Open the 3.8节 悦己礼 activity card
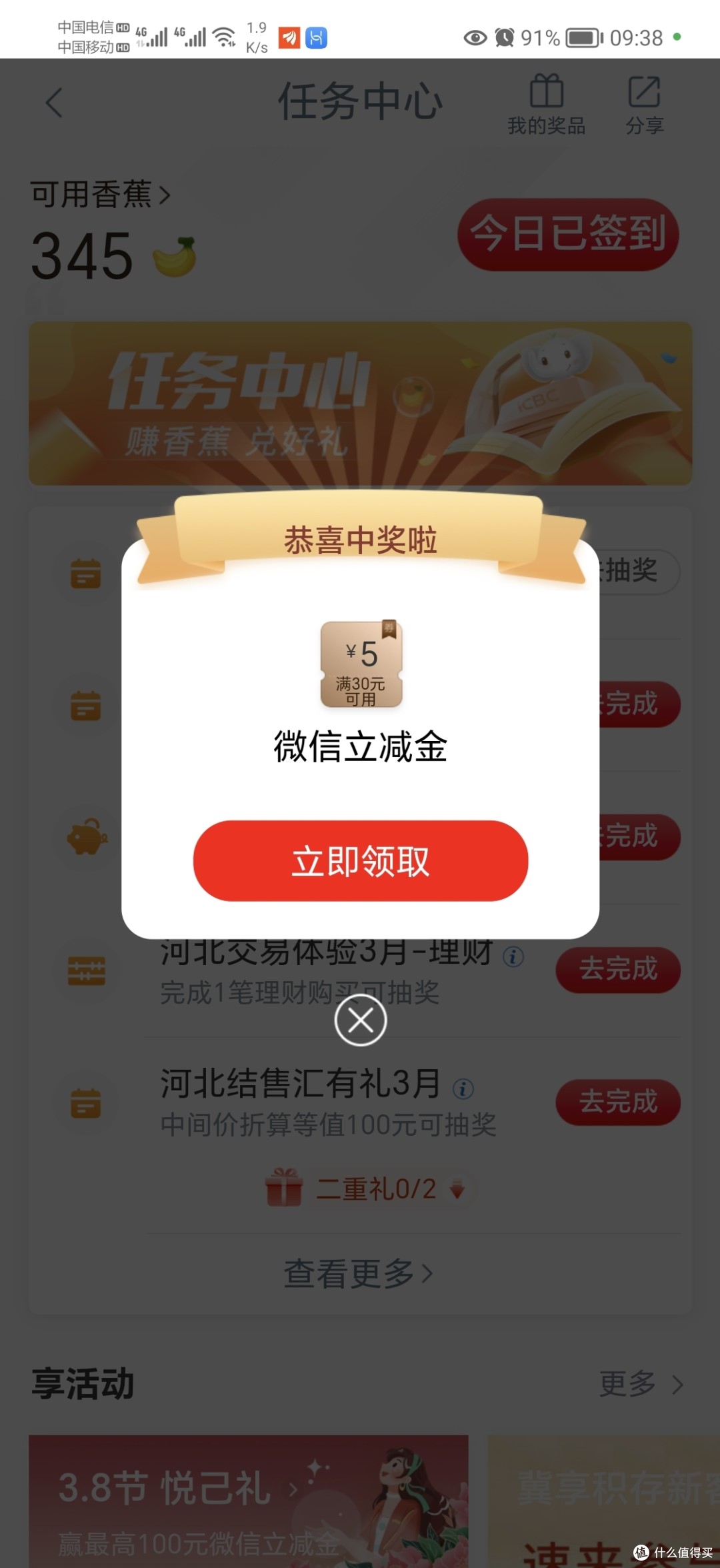This screenshot has width=720, height=1568. coord(248,1501)
